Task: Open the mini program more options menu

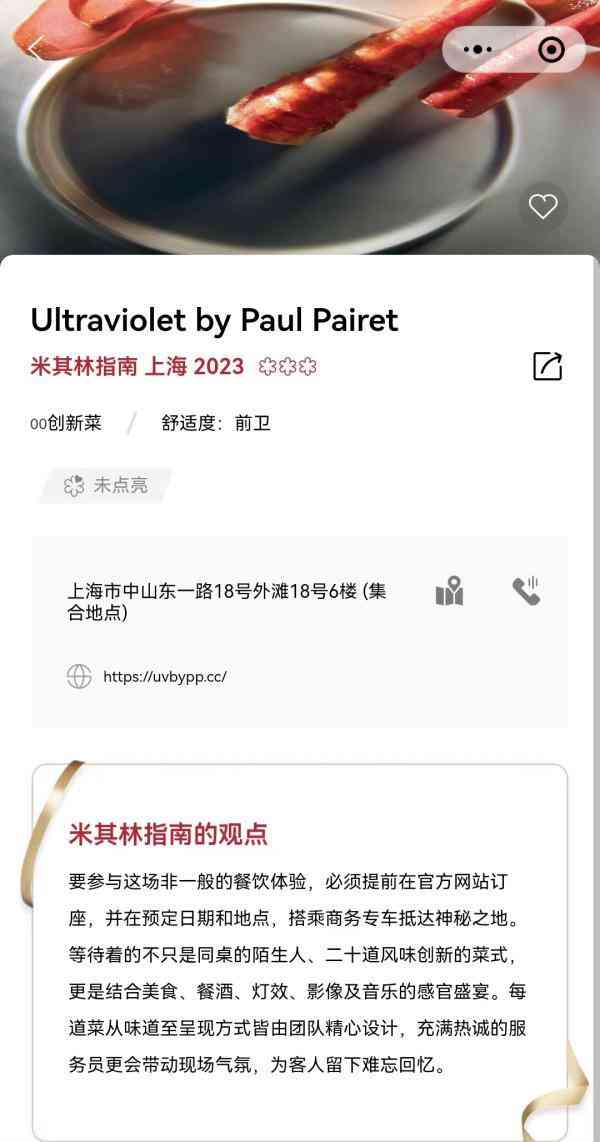Action: click(478, 49)
